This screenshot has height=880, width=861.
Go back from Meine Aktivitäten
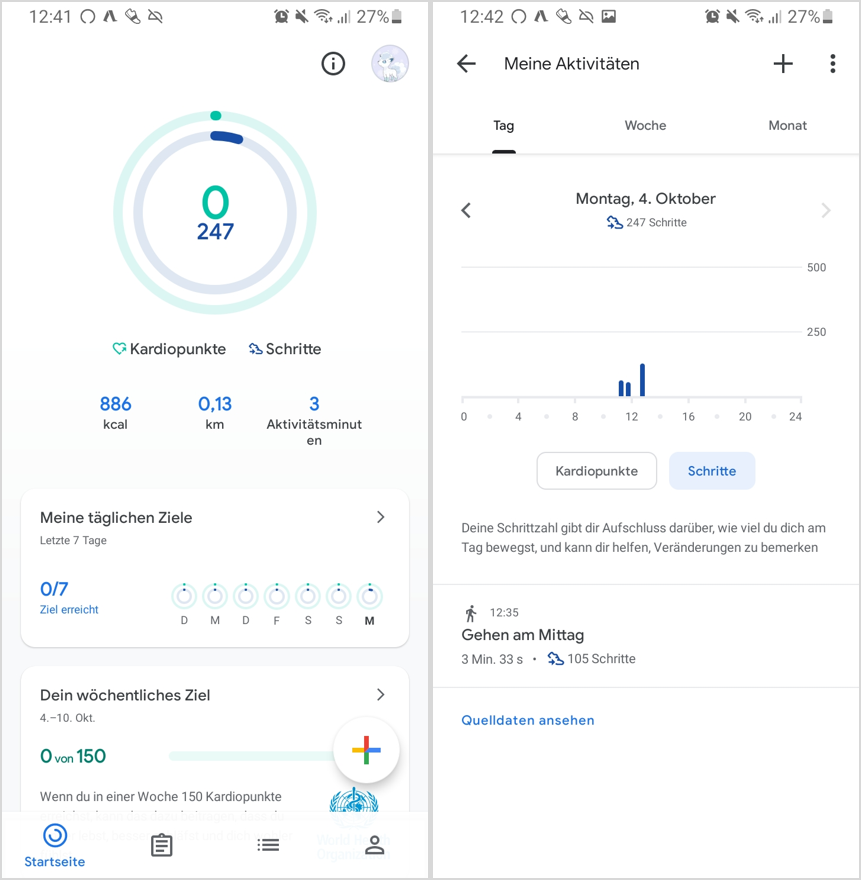[466, 64]
